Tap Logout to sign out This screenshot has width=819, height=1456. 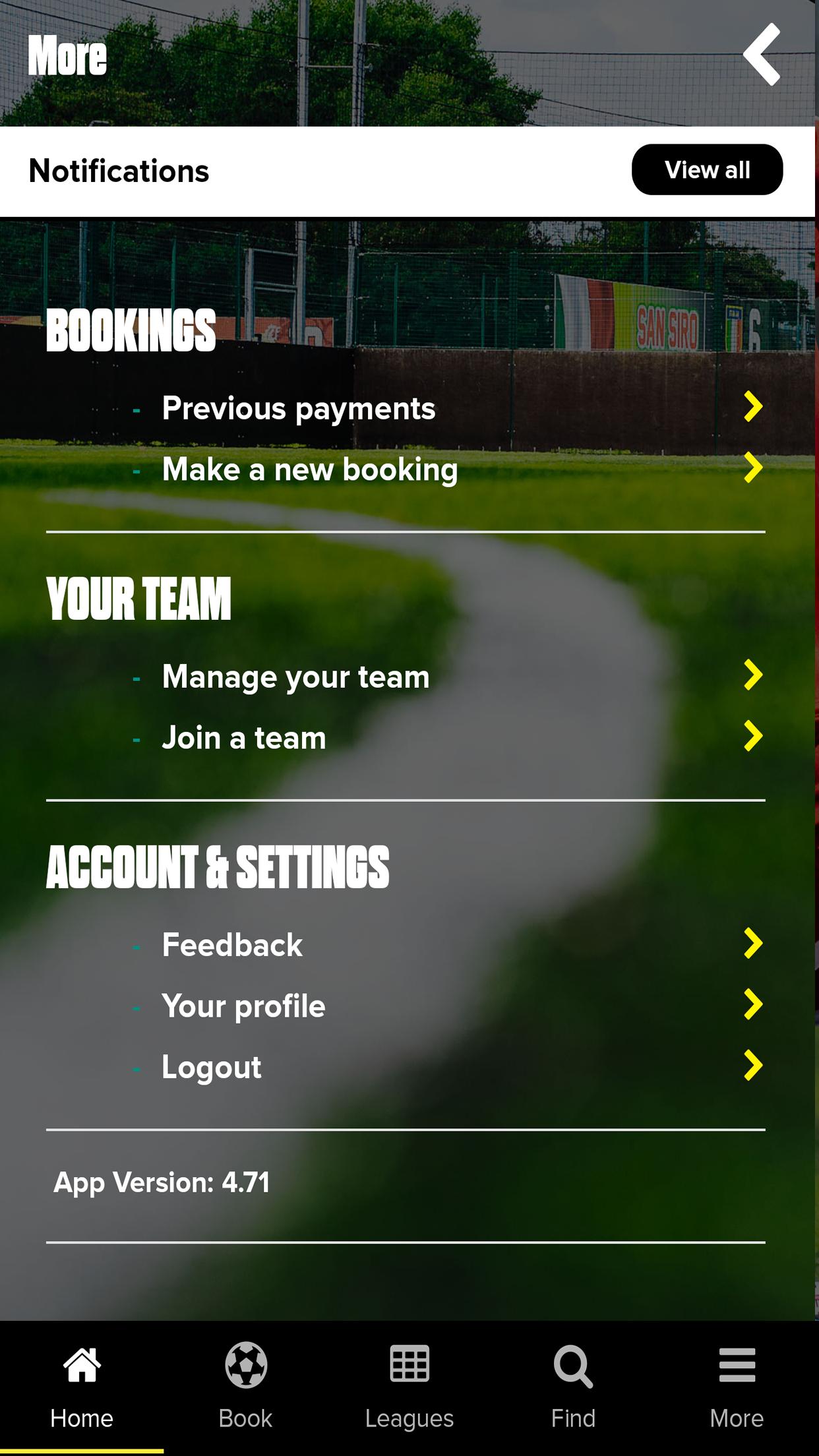[x=212, y=1067]
